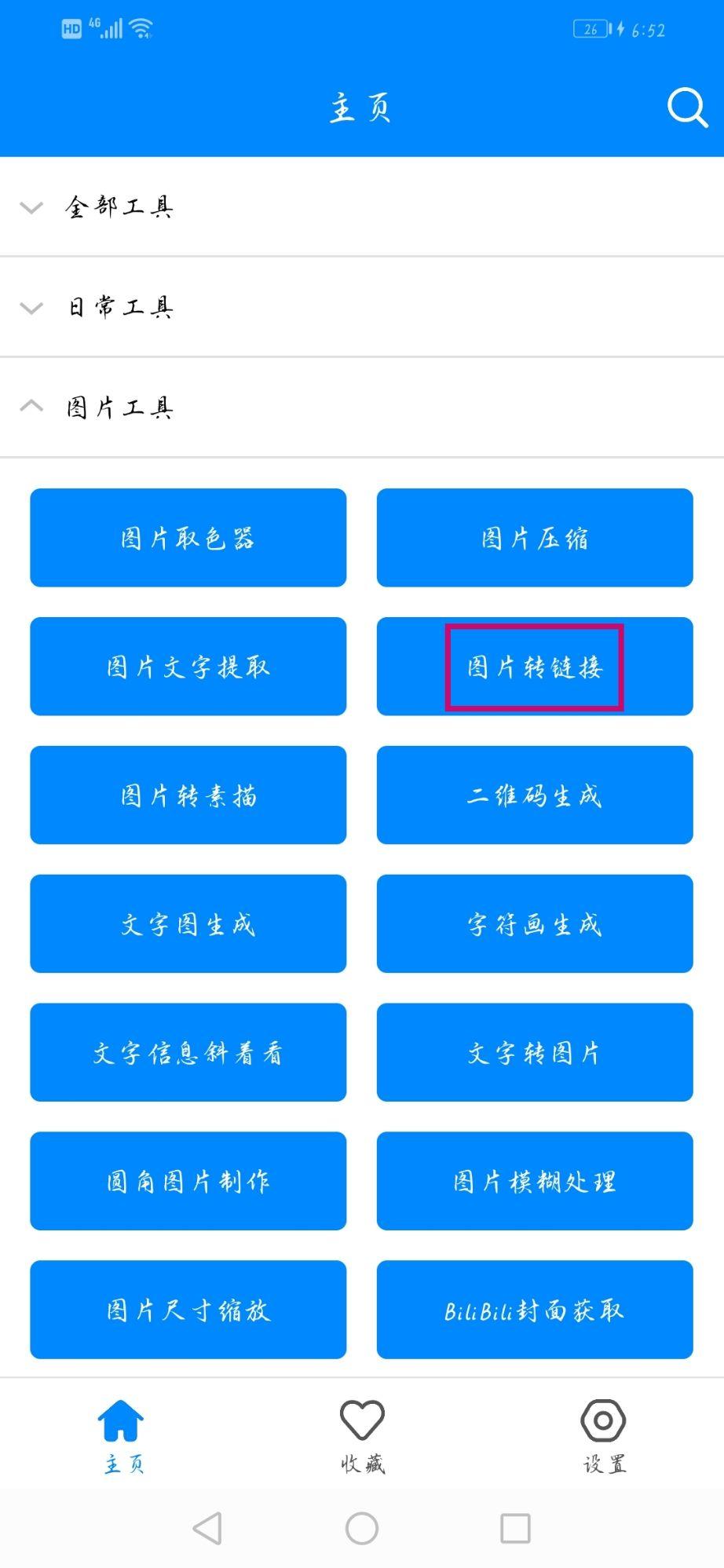Expand the 日常工具 section

point(119,307)
